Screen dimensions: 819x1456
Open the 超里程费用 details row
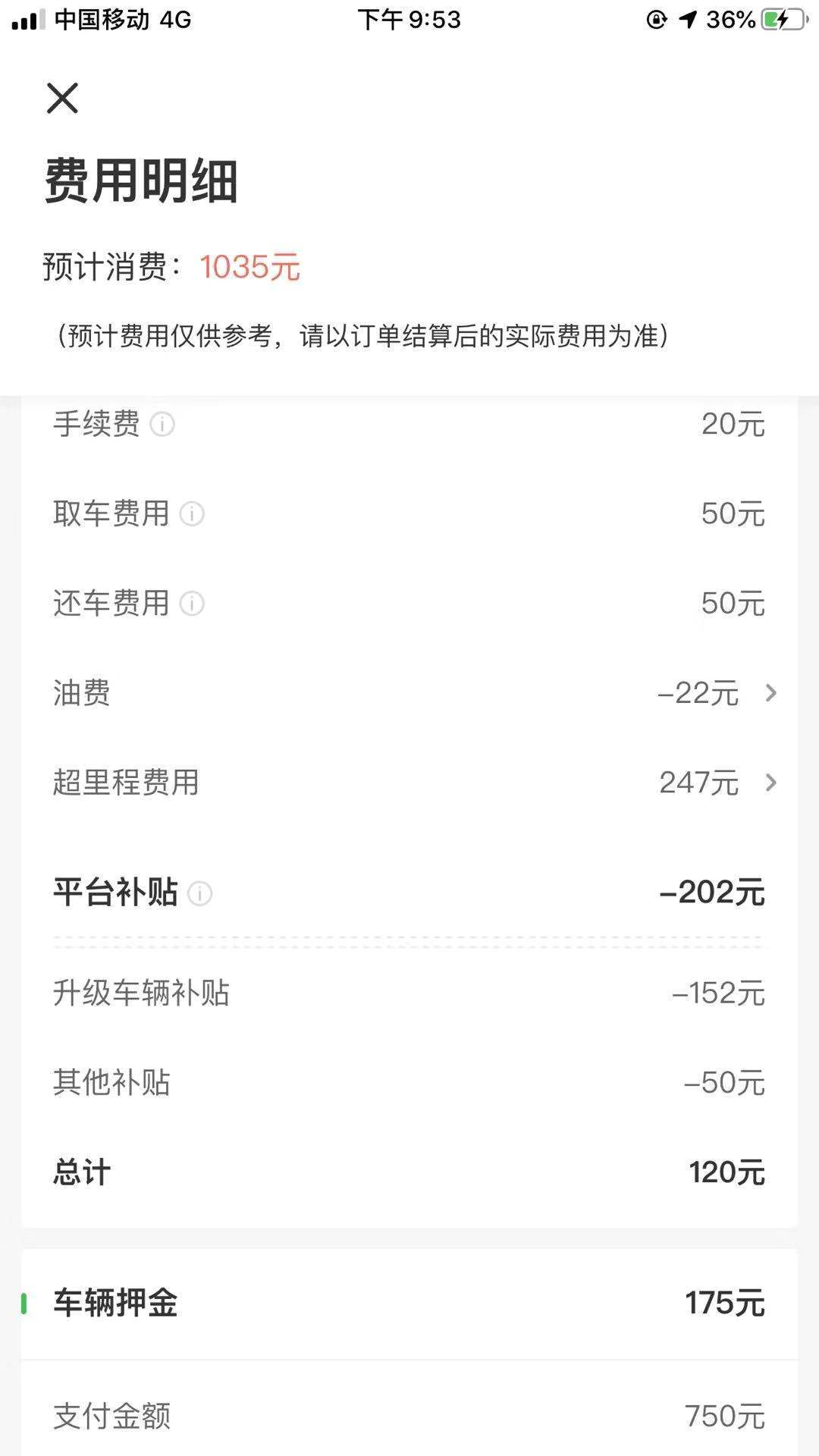click(x=409, y=783)
